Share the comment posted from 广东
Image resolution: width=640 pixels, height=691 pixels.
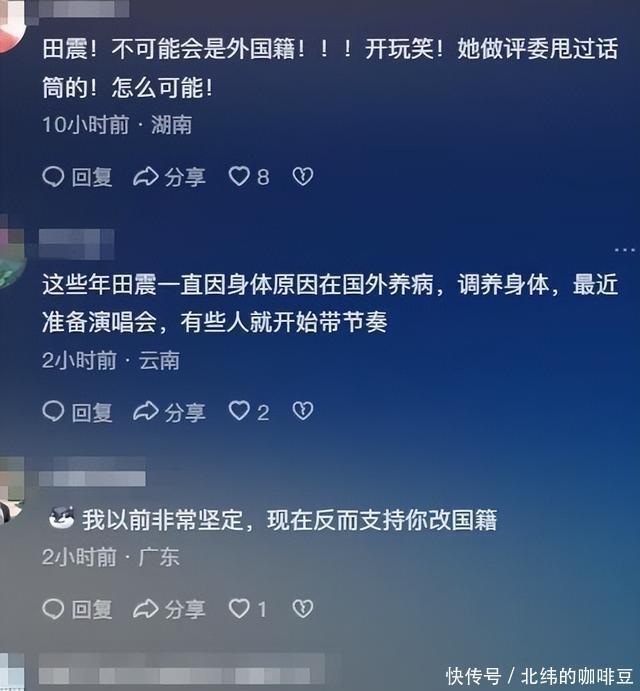169,608
